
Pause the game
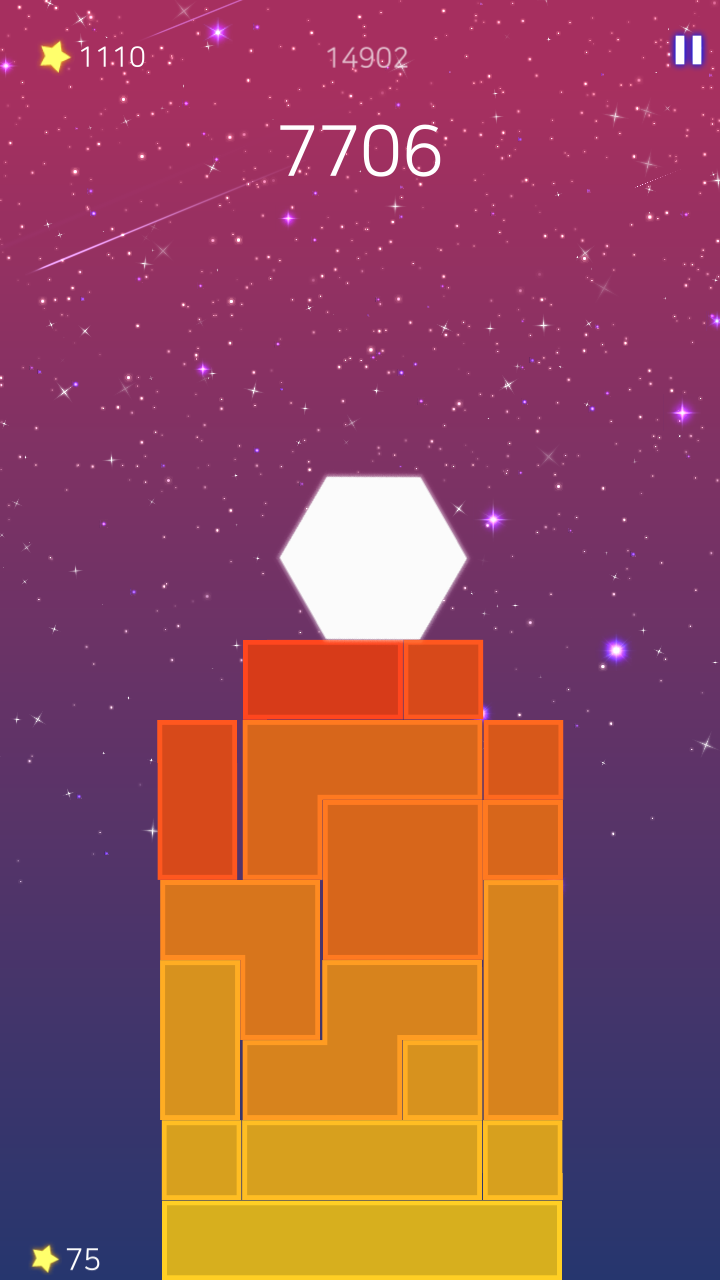pyautogui.click(x=688, y=50)
